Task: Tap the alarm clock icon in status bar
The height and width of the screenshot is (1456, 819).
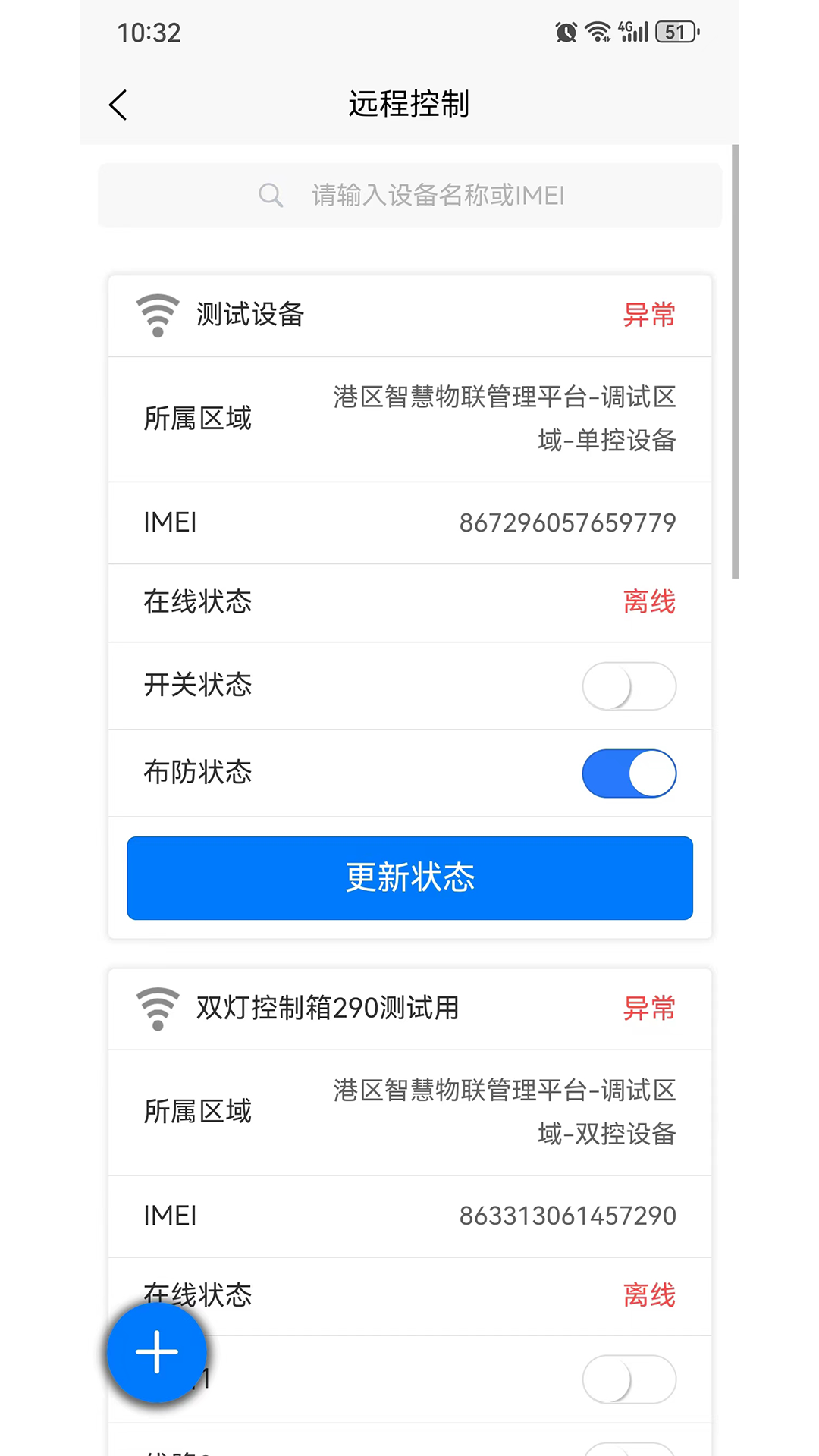Action: point(564,32)
